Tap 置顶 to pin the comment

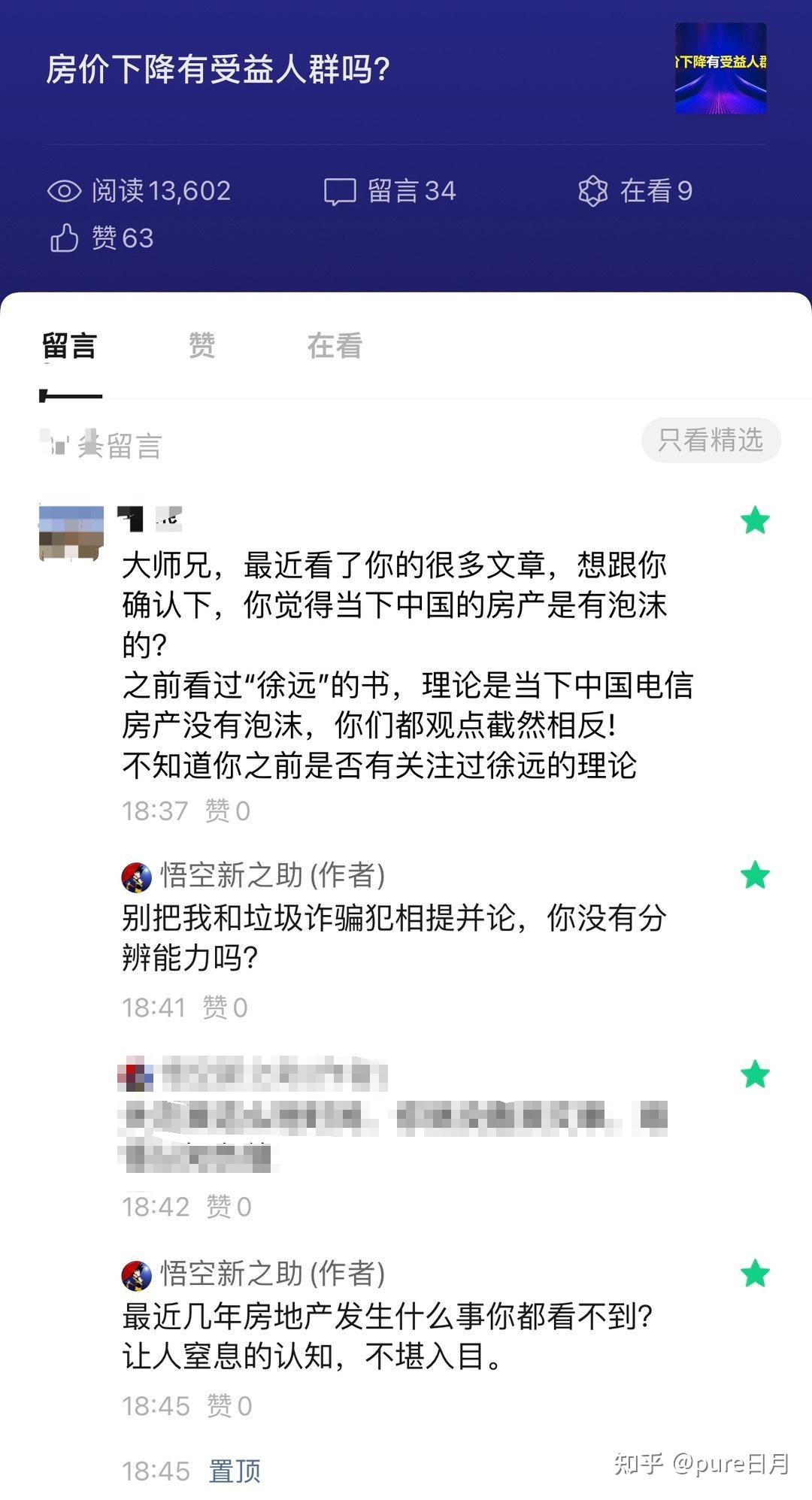coord(235,1471)
